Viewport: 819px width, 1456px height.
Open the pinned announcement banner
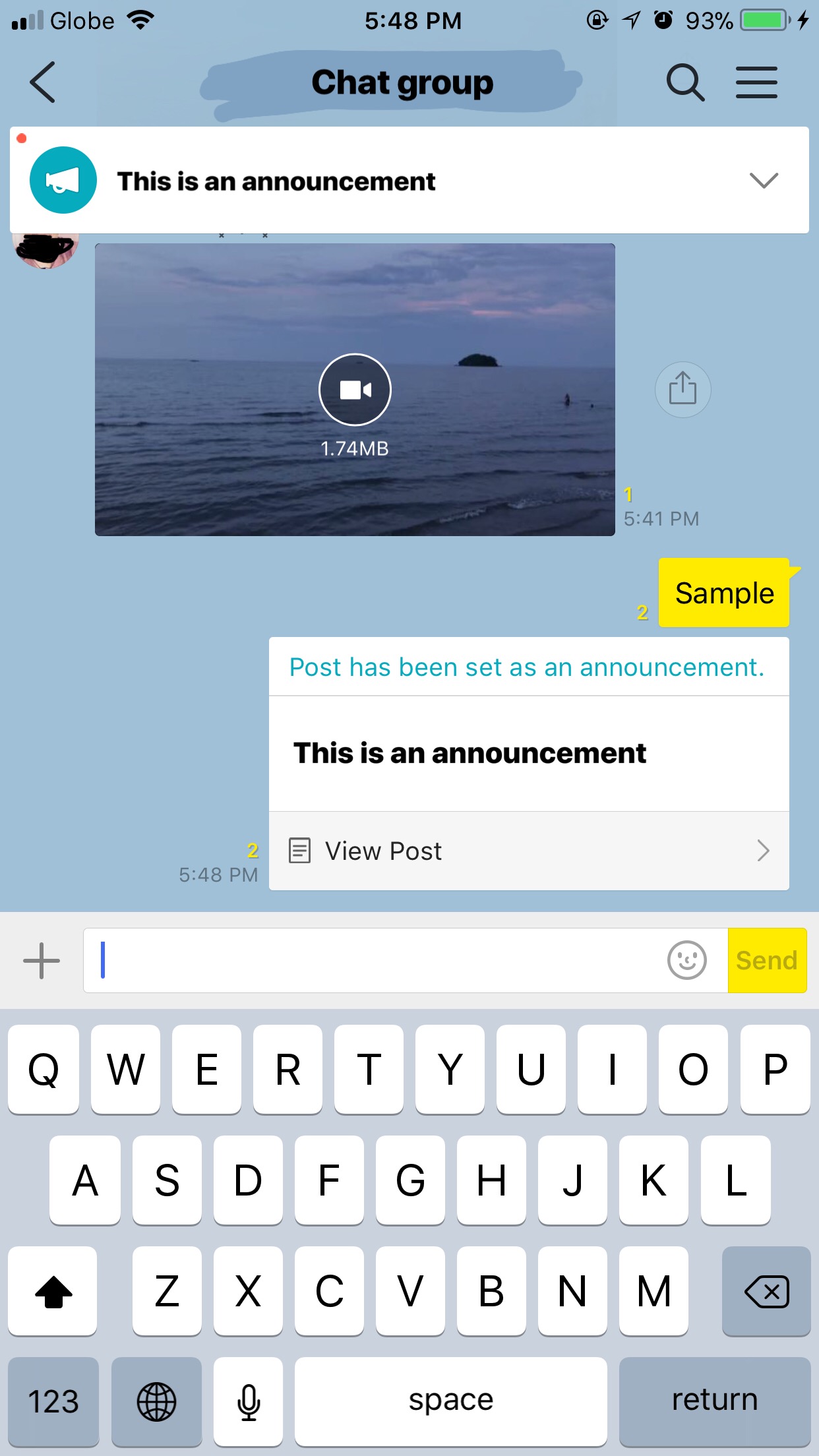pos(409,180)
